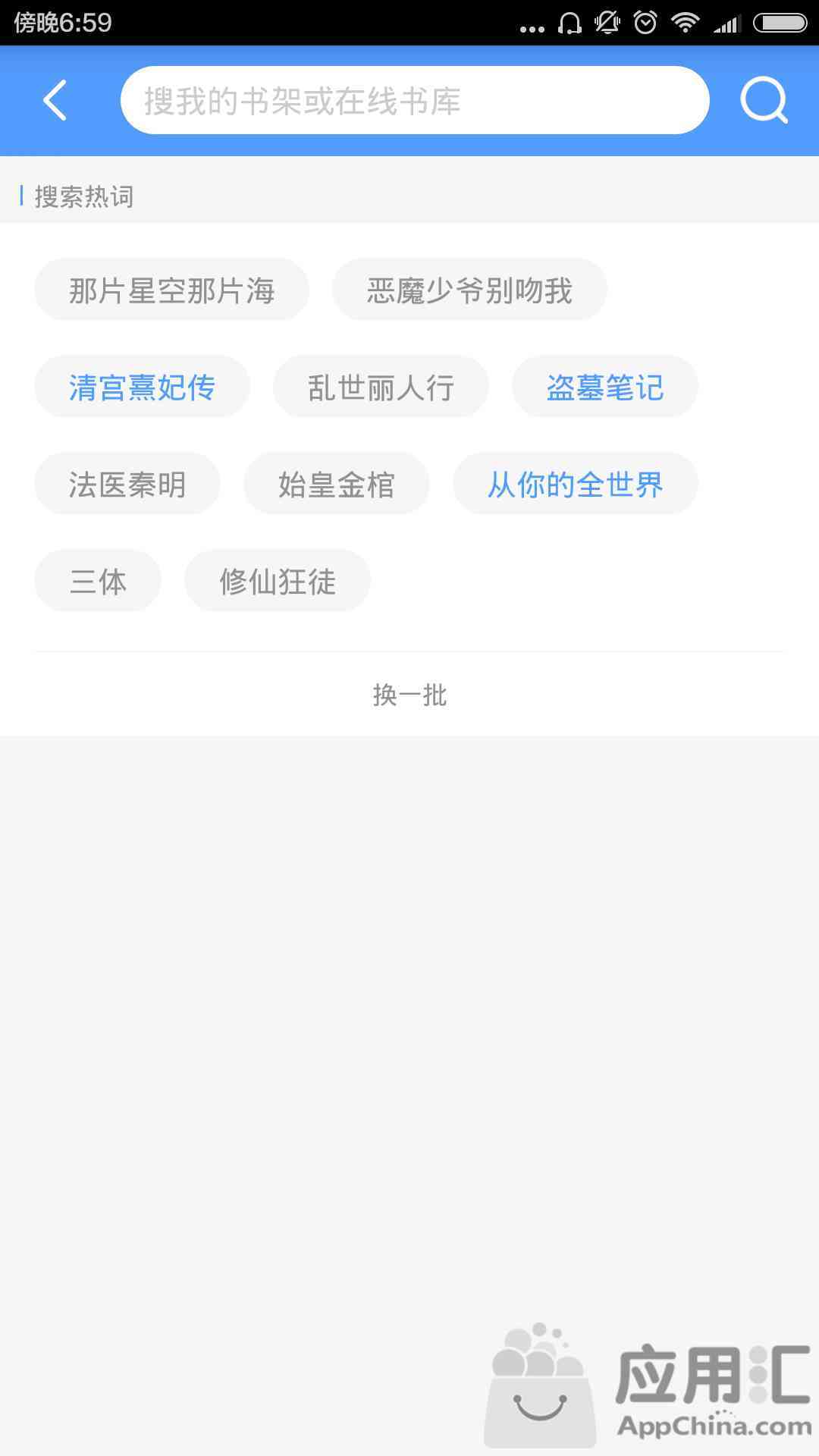Choose the 乱世丽人行 chip
This screenshot has width=819, height=1456.
381,387
